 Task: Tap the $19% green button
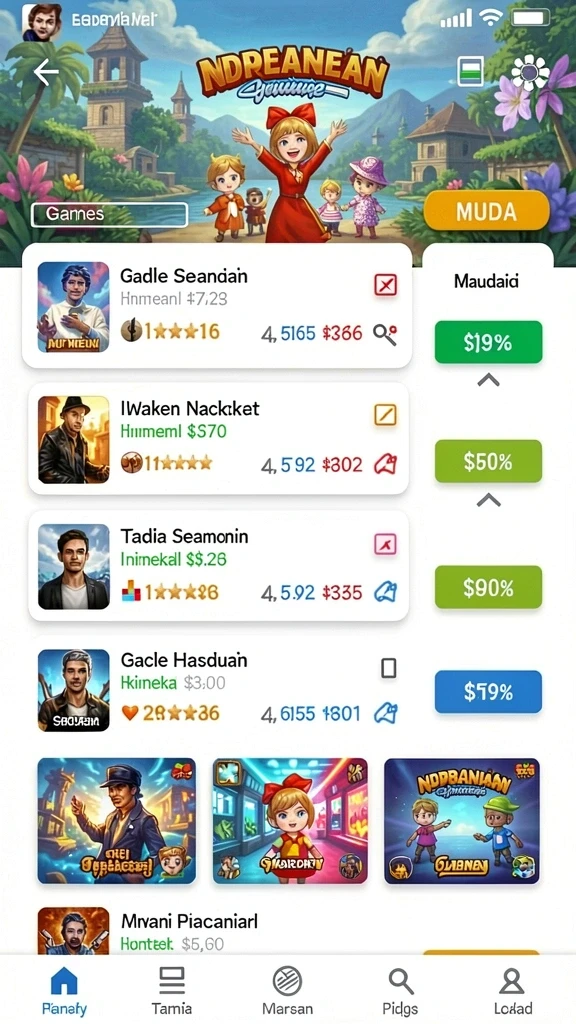[x=488, y=342]
